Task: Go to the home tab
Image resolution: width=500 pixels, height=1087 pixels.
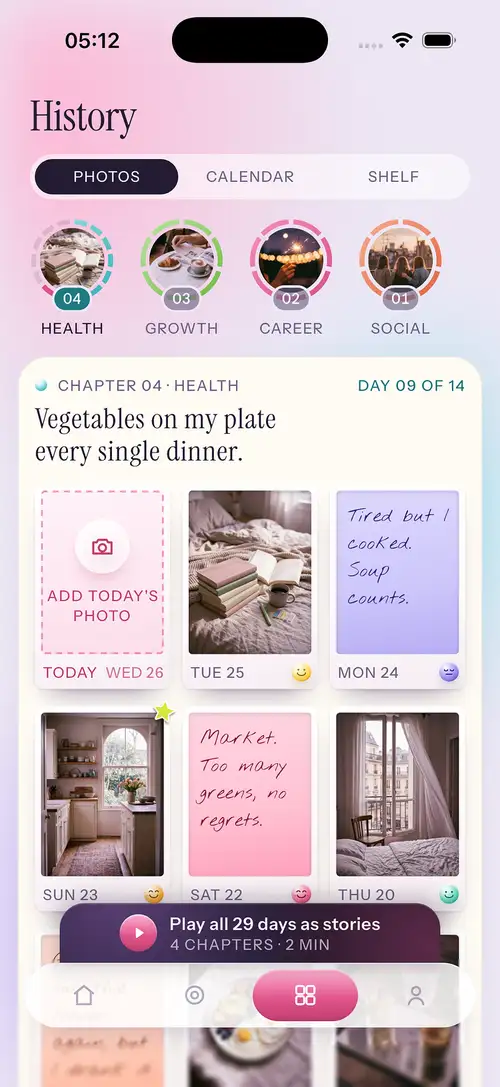Action: (84, 995)
